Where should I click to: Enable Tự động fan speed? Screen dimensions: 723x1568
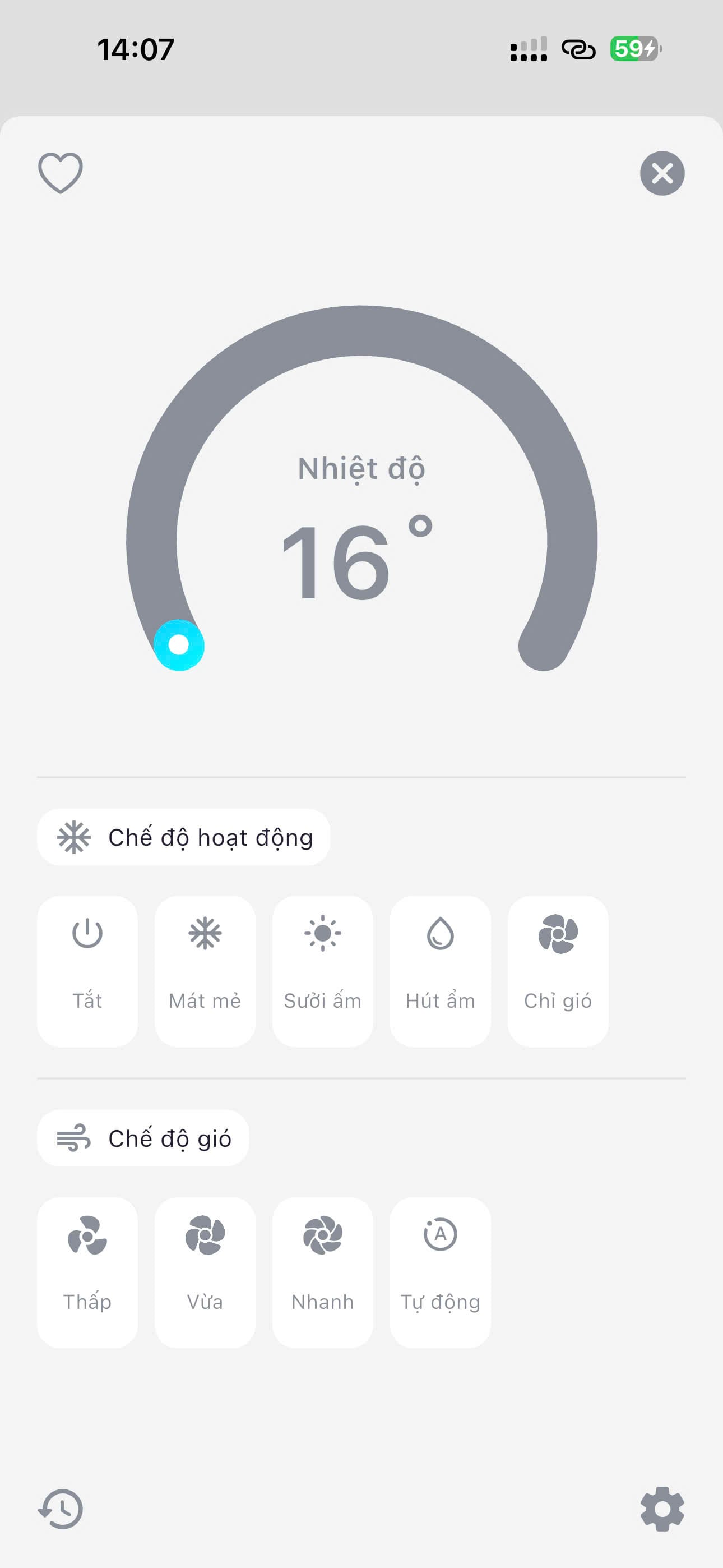(x=440, y=1272)
